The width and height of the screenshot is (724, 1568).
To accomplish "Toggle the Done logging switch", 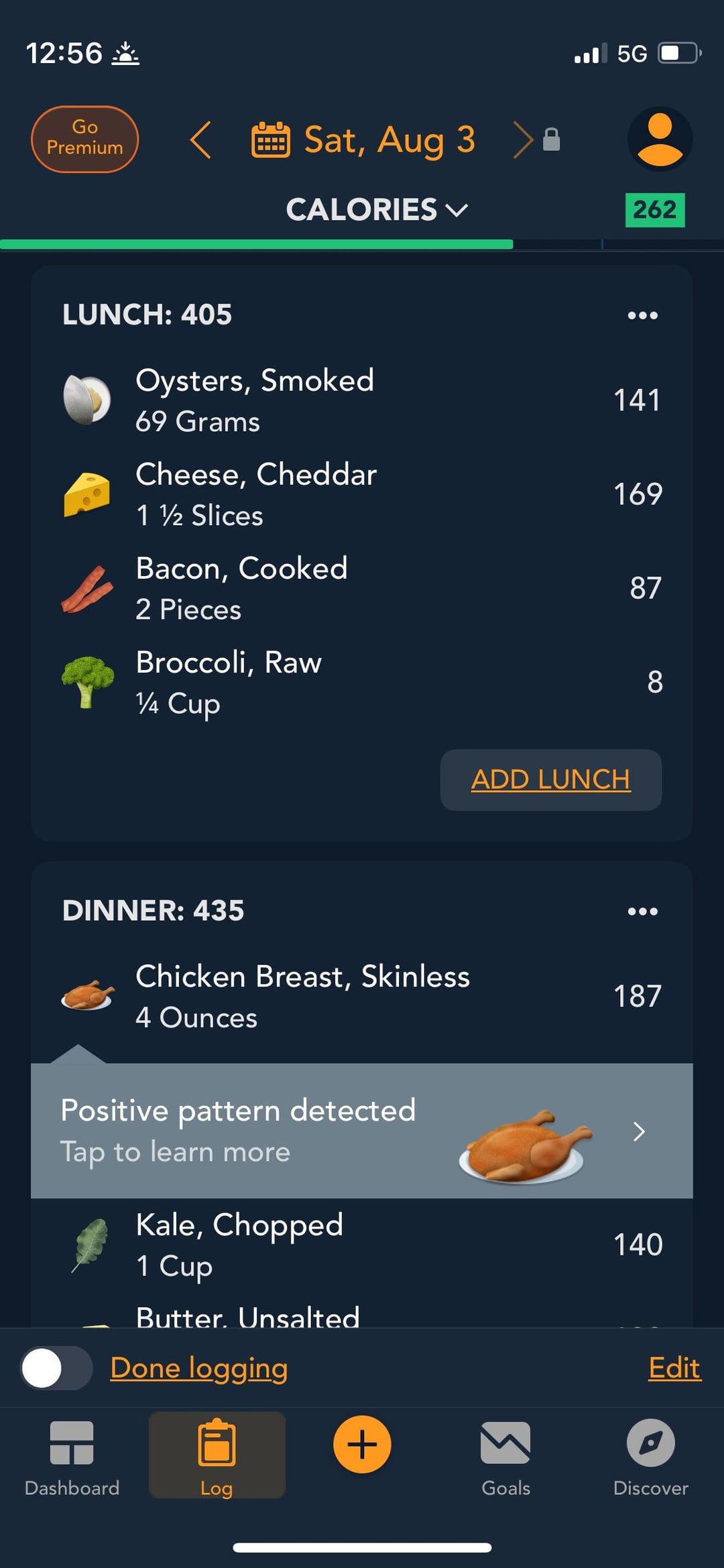I will [x=56, y=1367].
